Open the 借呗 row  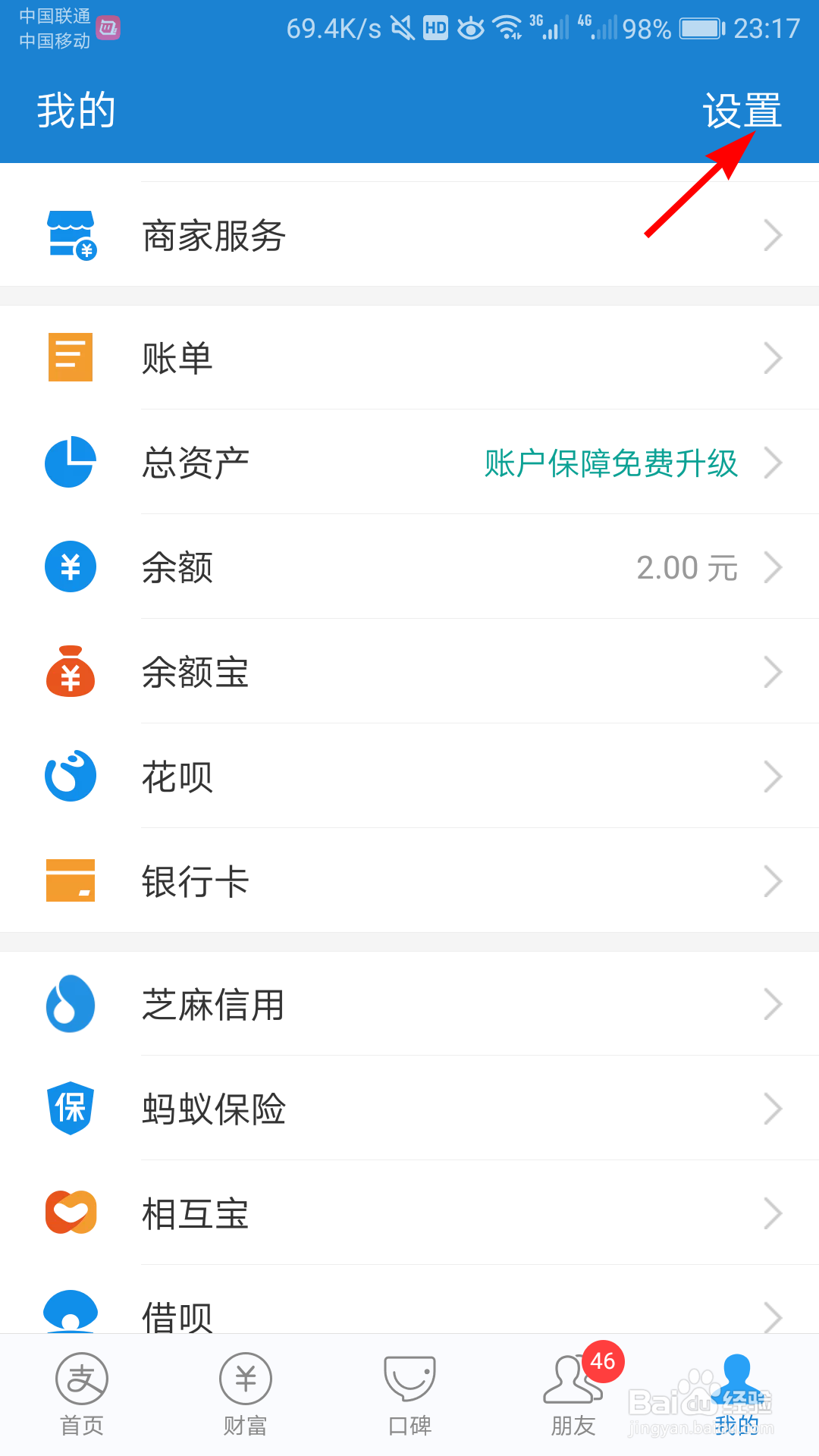click(x=409, y=1300)
